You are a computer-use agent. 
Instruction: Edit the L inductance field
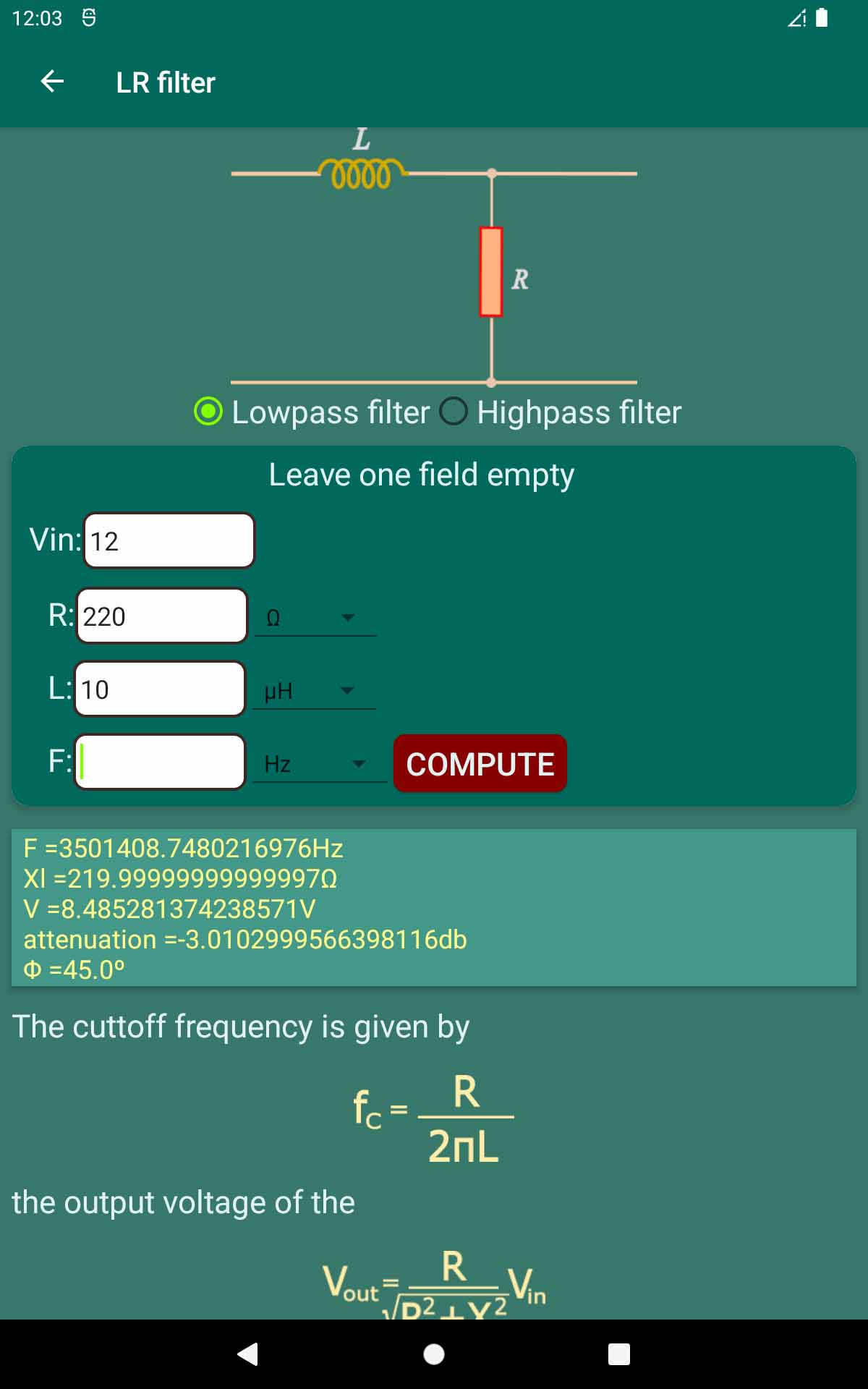(160, 689)
